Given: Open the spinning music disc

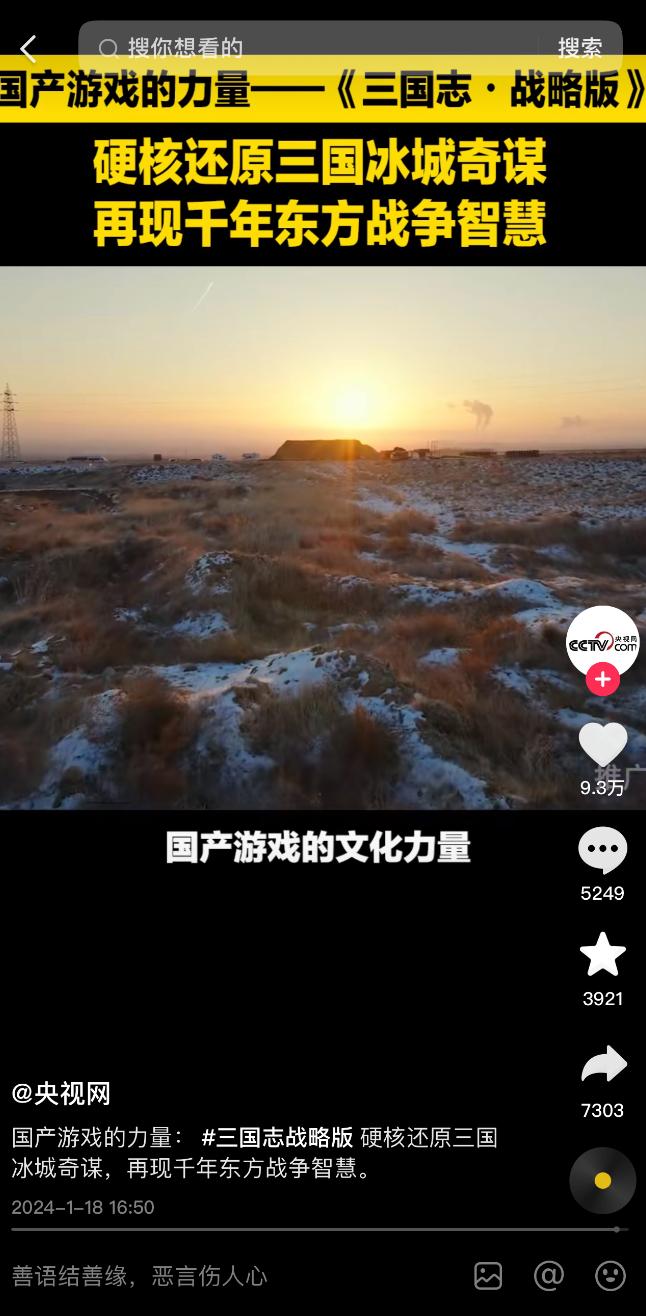Looking at the screenshot, I should point(602,1181).
